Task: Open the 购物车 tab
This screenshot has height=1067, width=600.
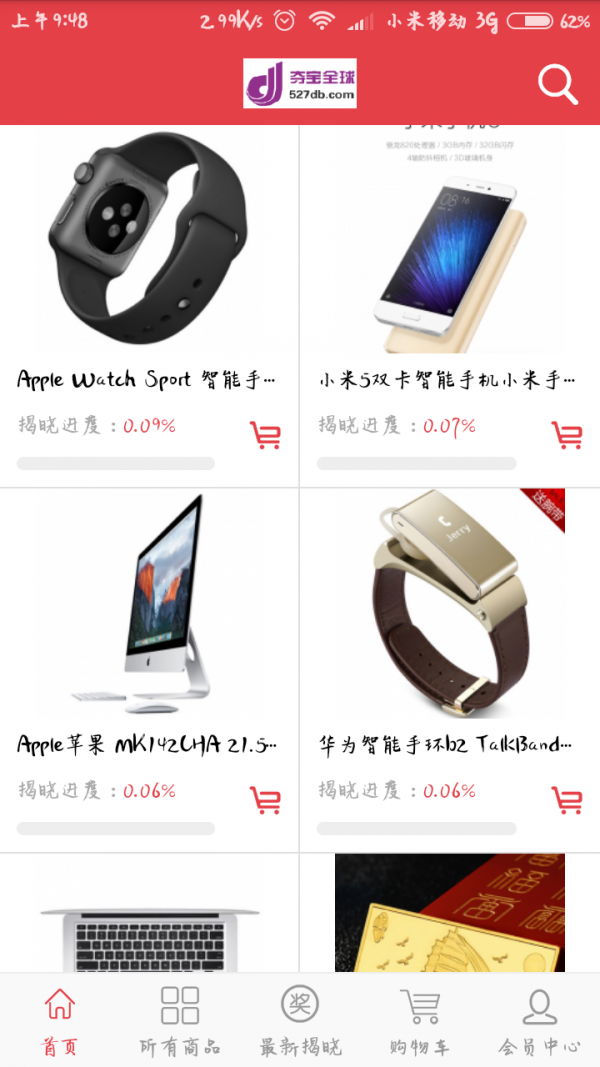Action: tap(420, 1020)
